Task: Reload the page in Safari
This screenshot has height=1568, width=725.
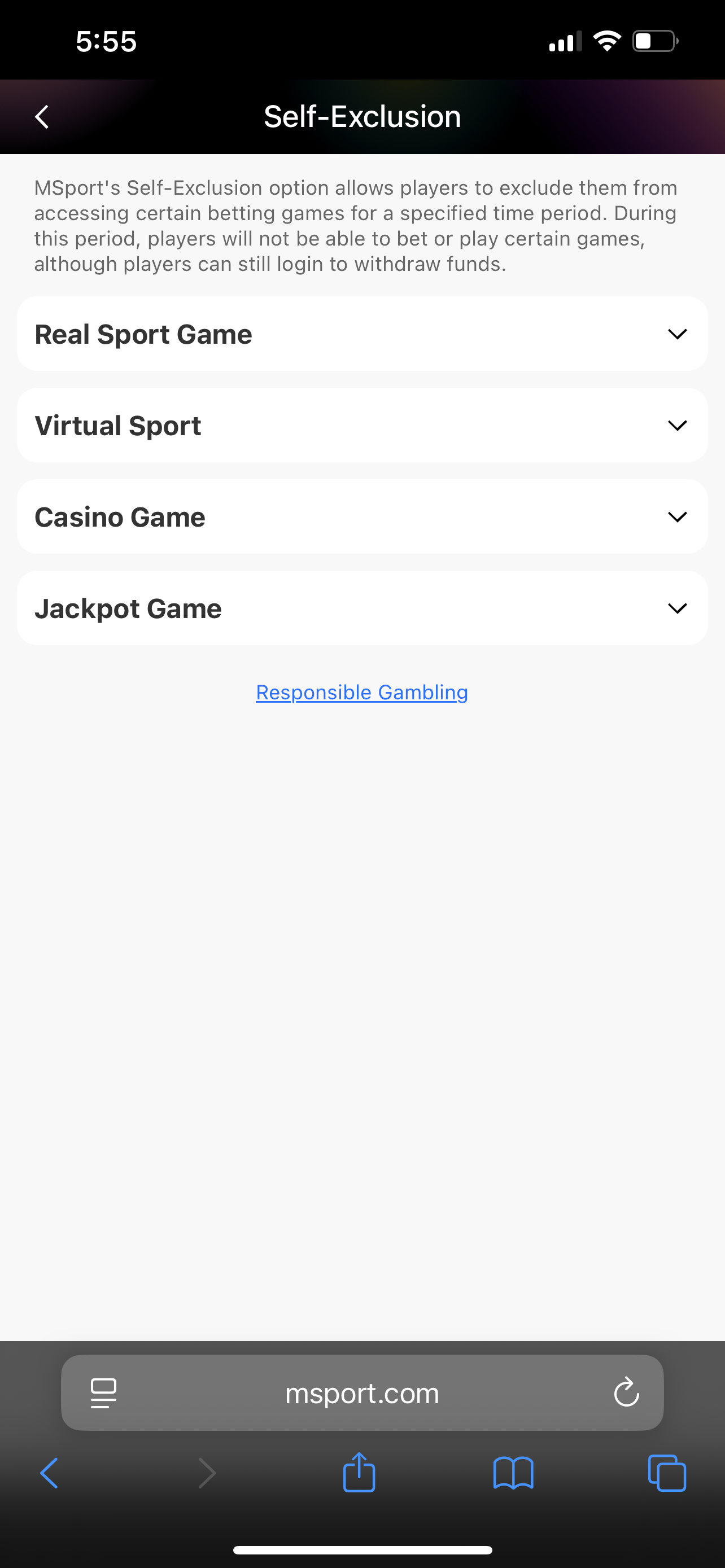Action: (x=626, y=1392)
